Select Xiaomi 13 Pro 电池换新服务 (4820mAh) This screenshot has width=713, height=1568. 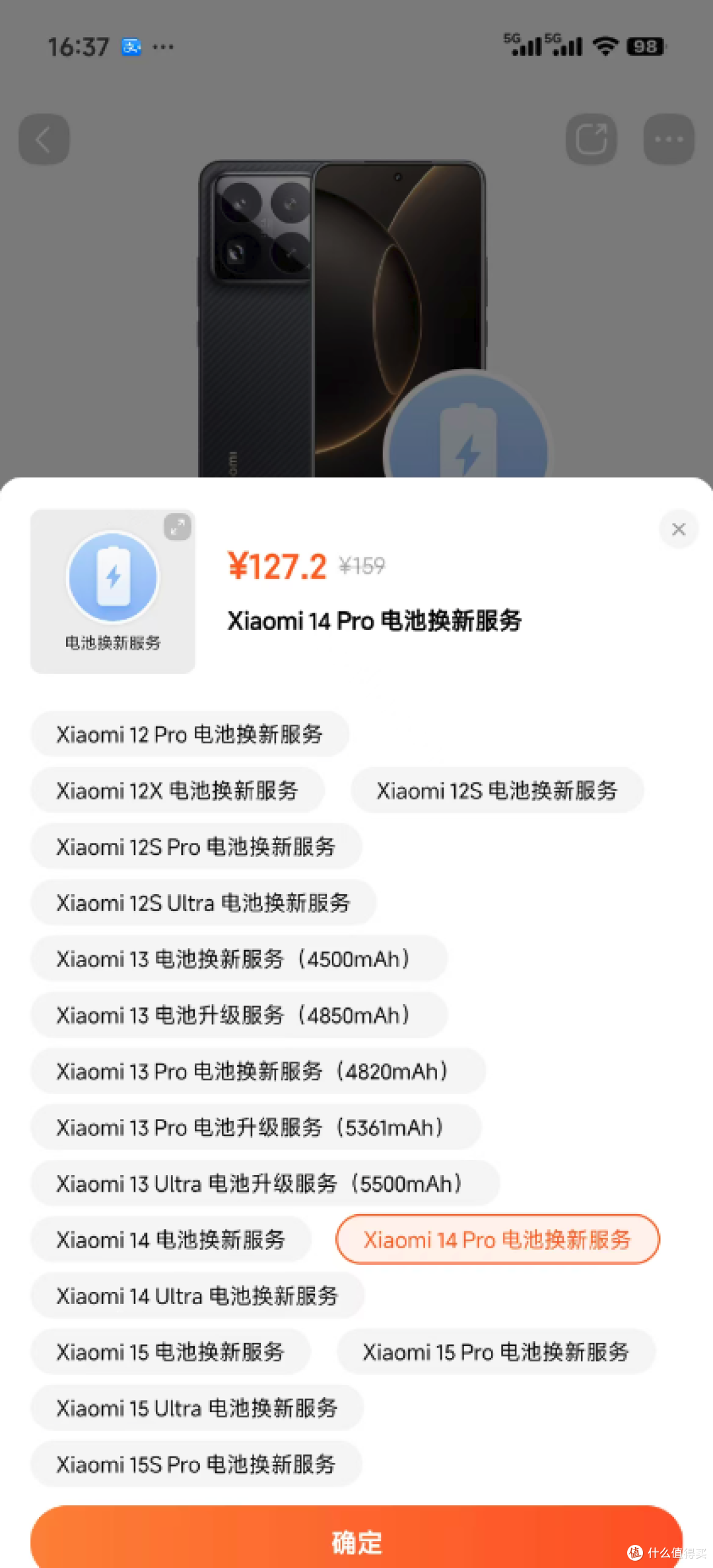258,1071
